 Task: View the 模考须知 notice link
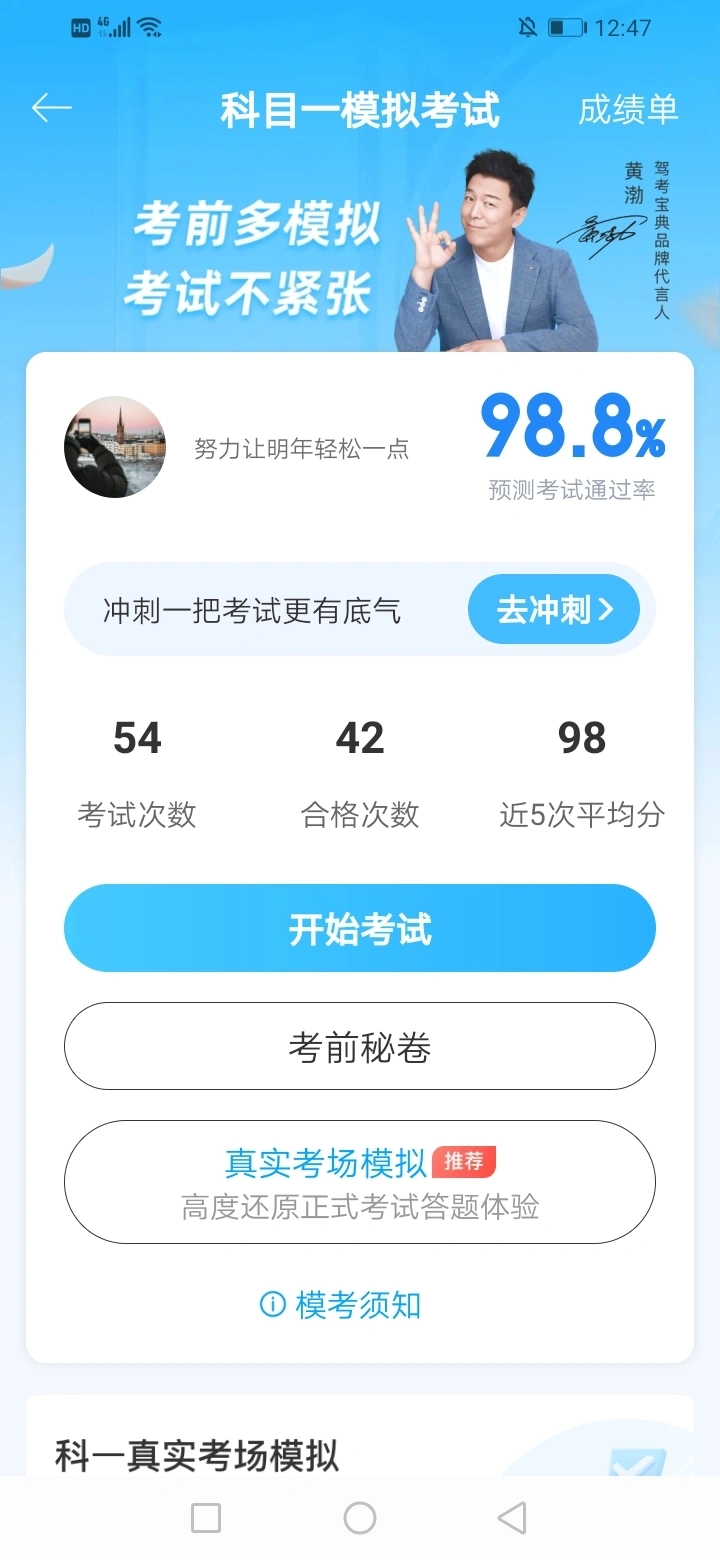point(340,1305)
